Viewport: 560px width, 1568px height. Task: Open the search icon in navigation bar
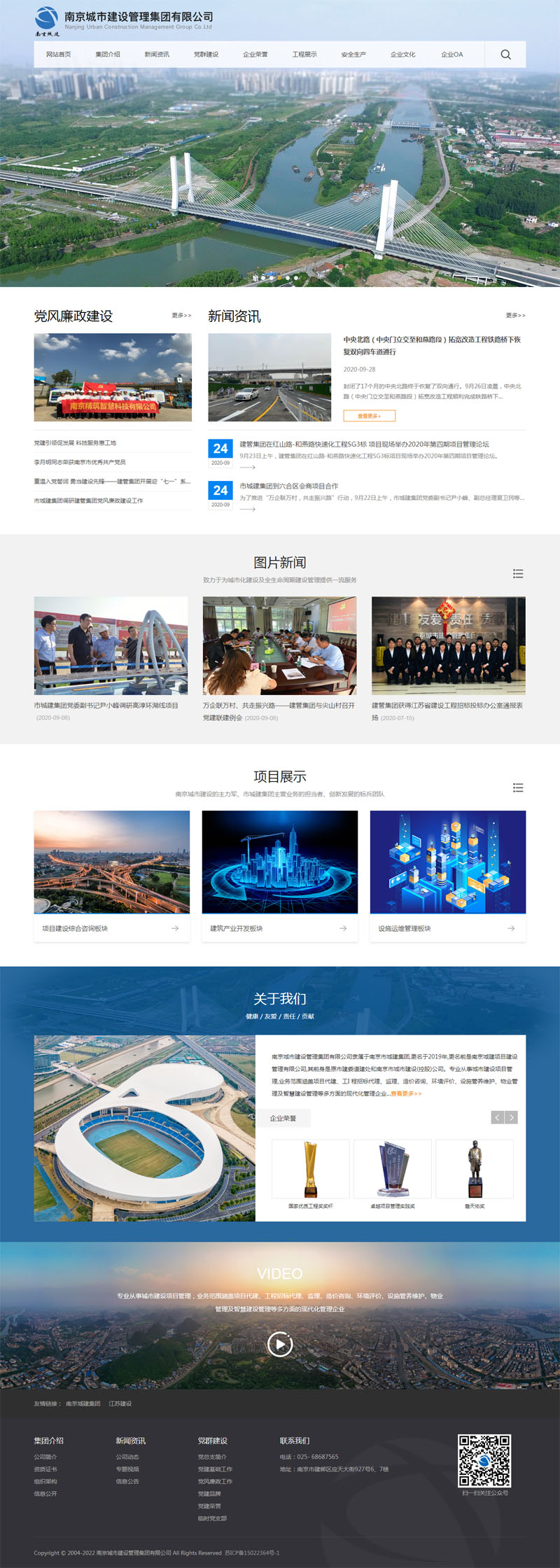pyautogui.click(x=505, y=55)
